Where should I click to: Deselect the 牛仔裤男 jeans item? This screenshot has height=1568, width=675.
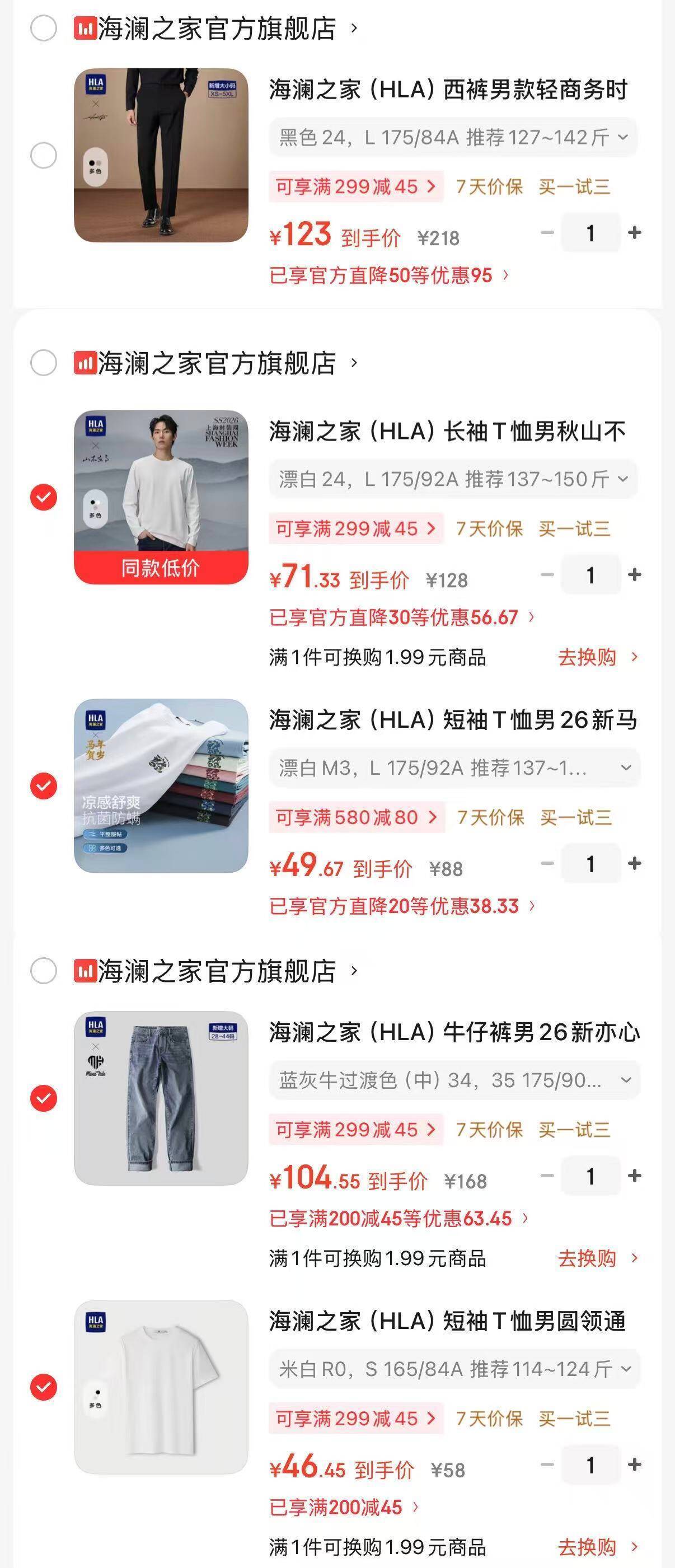(x=44, y=1098)
